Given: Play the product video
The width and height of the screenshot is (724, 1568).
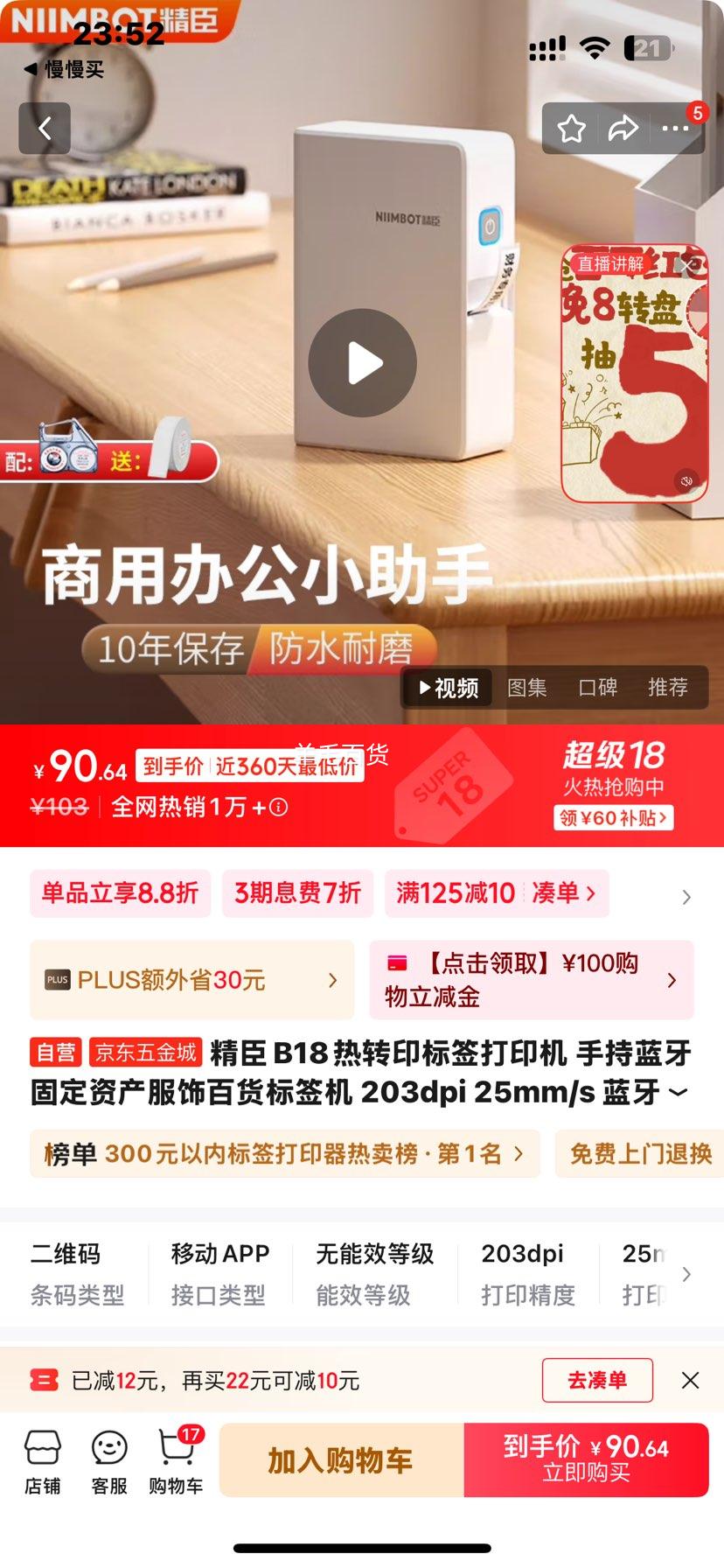Looking at the screenshot, I should point(361,362).
